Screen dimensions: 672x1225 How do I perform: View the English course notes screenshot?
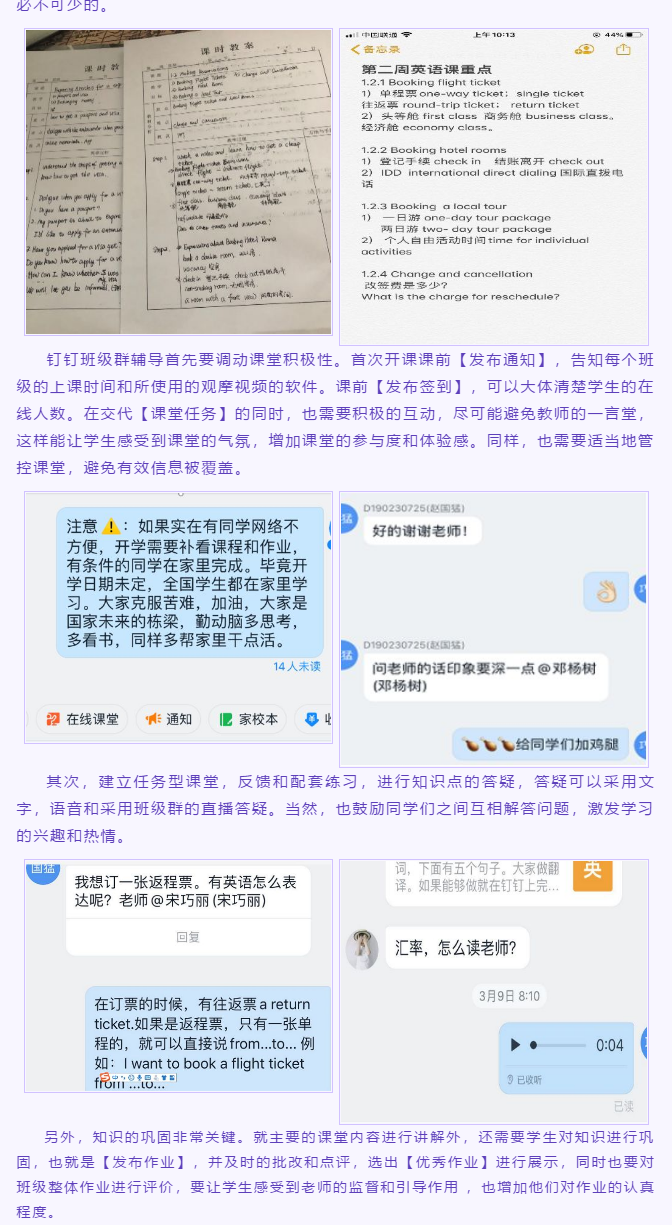(x=493, y=186)
